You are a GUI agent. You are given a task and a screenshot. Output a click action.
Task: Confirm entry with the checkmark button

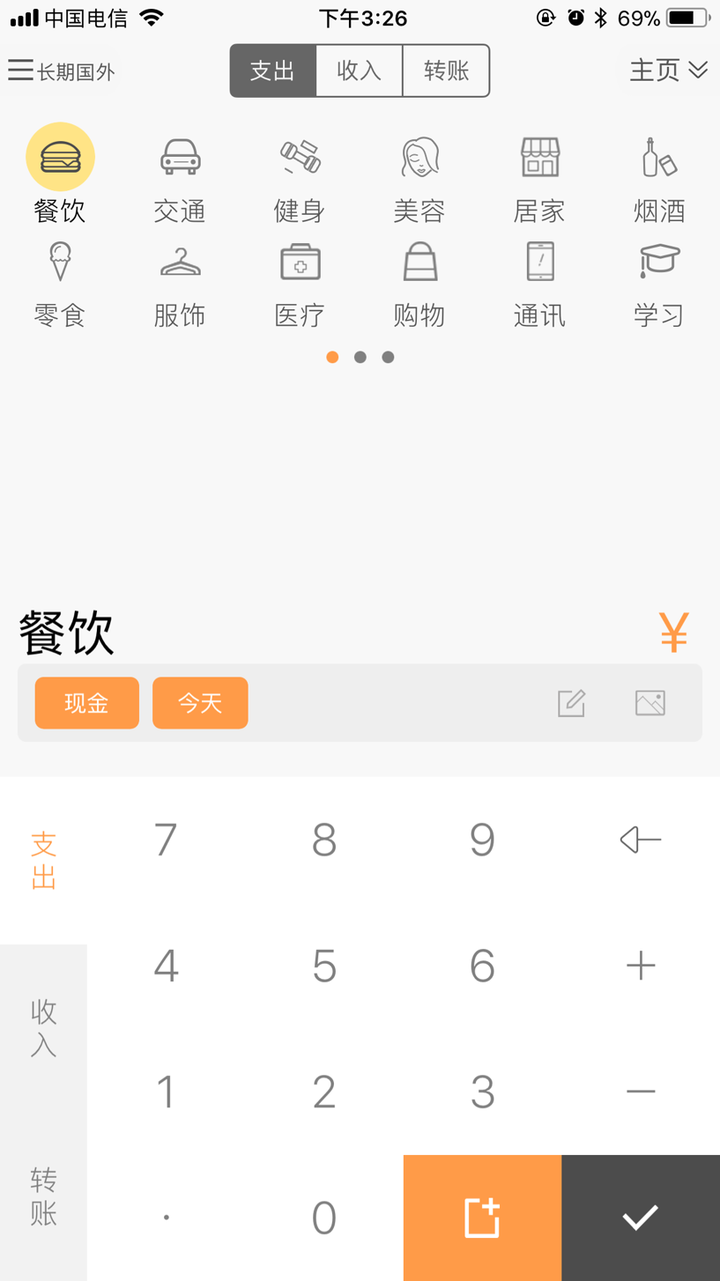(x=640, y=1217)
